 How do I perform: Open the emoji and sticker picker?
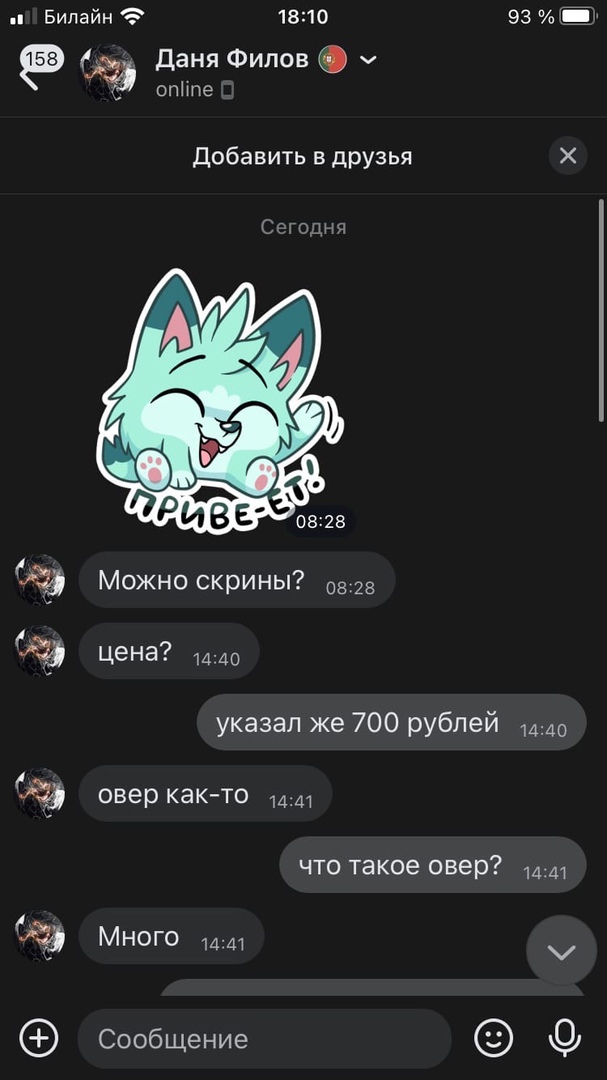493,1038
